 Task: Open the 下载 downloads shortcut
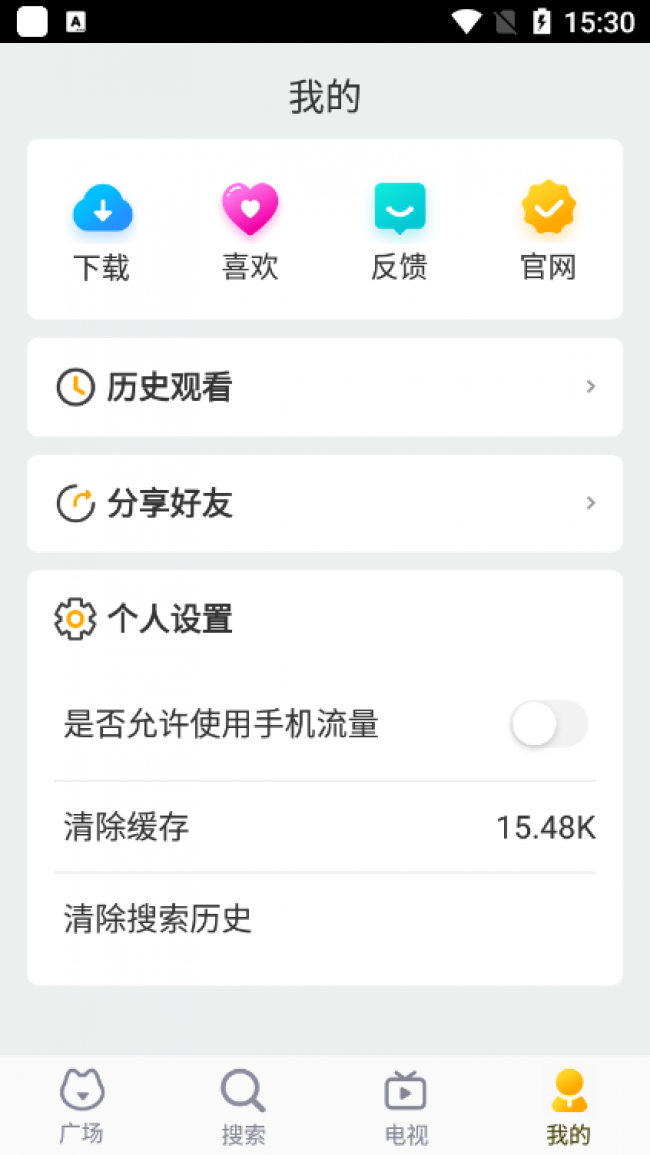(x=102, y=232)
